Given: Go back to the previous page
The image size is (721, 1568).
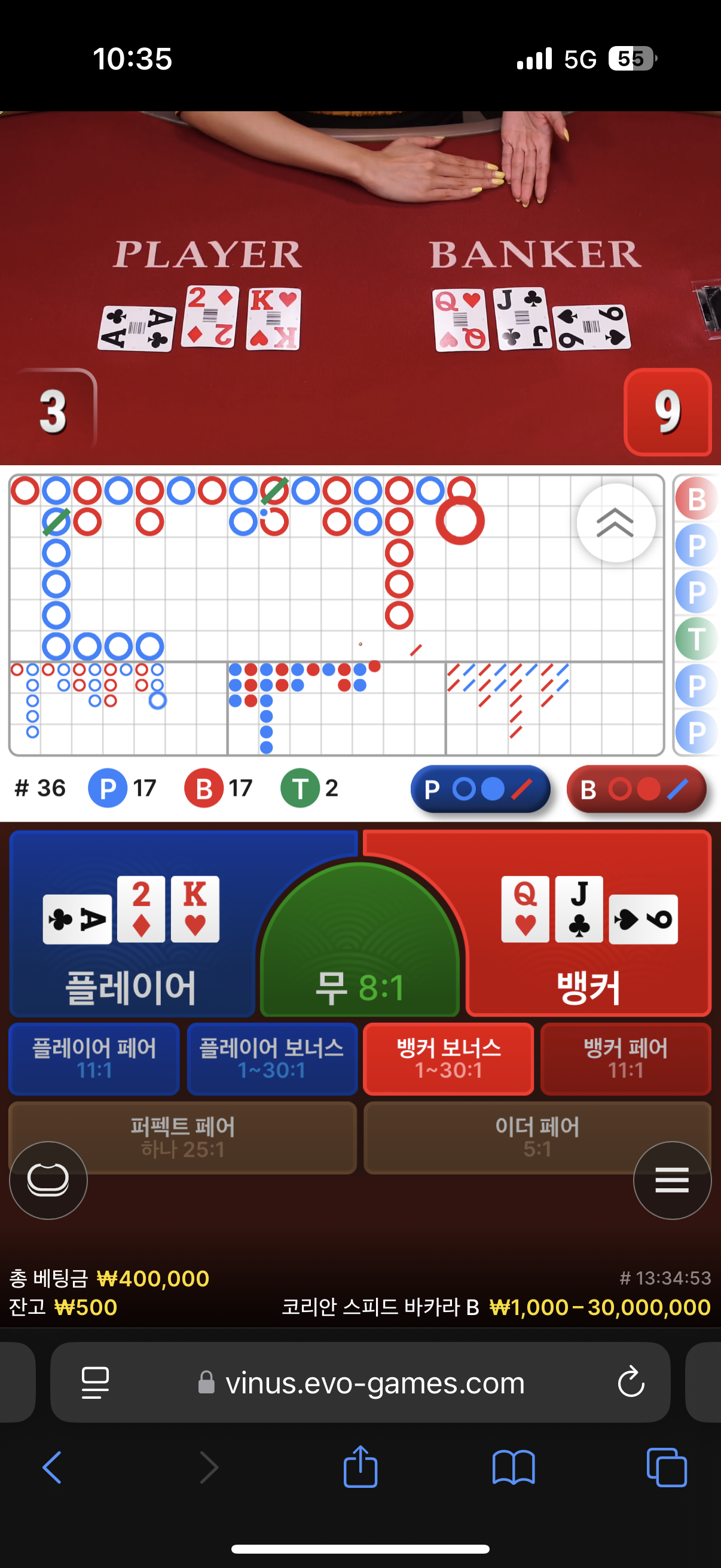Looking at the screenshot, I should click(x=53, y=1467).
